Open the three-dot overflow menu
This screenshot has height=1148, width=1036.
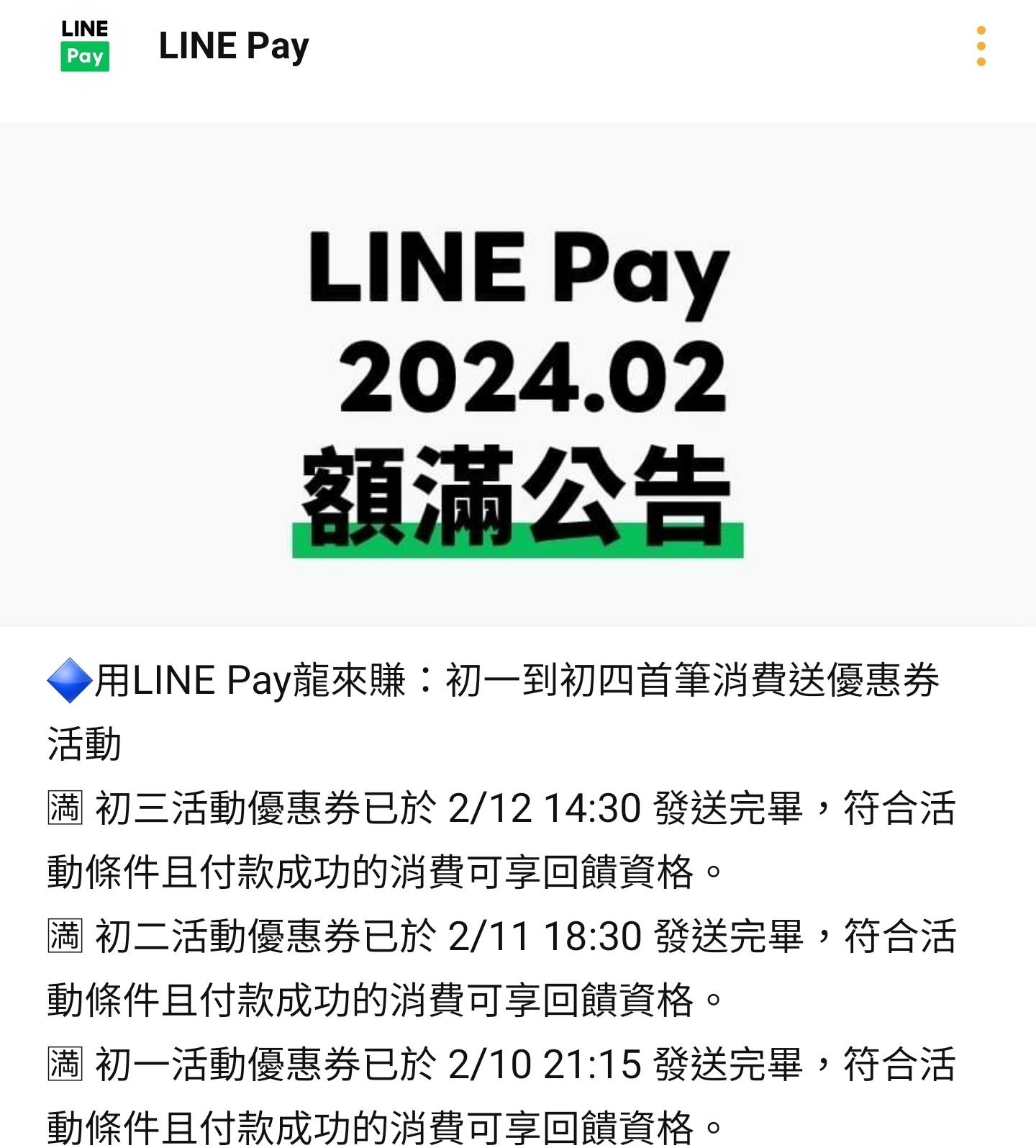[981, 47]
